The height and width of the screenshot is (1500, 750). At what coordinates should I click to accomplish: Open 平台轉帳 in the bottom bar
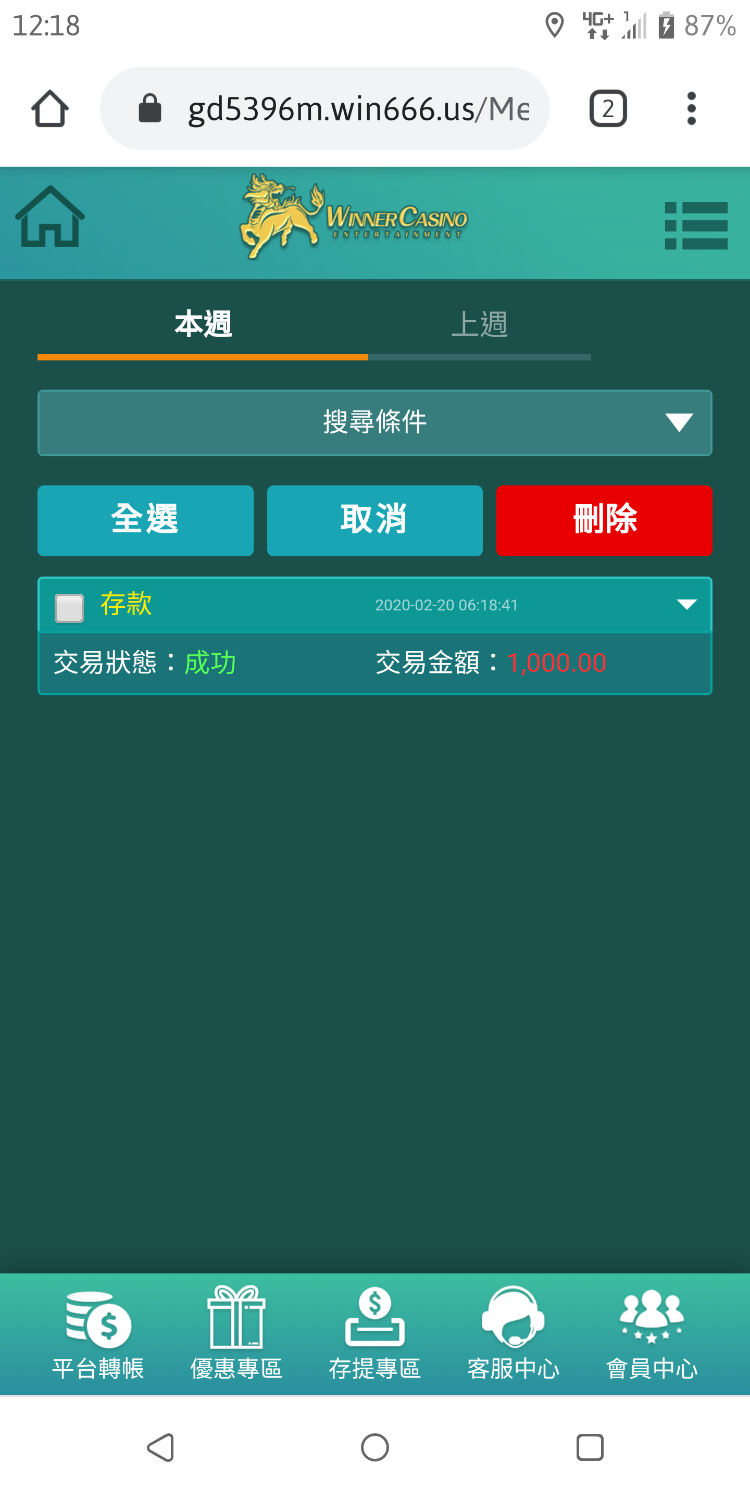pyautogui.click(x=98, y=1334)
